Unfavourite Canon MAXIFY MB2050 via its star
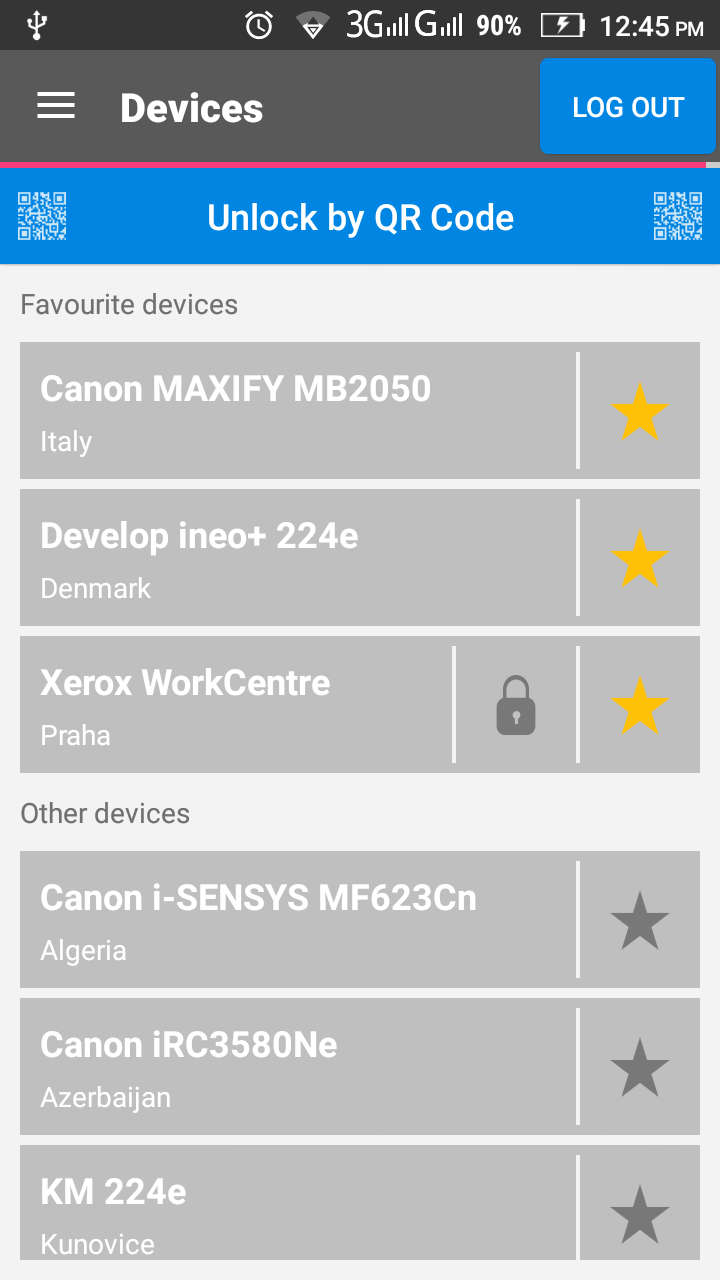The width and height of the screenshot is (720, 1280). (639, 411)
